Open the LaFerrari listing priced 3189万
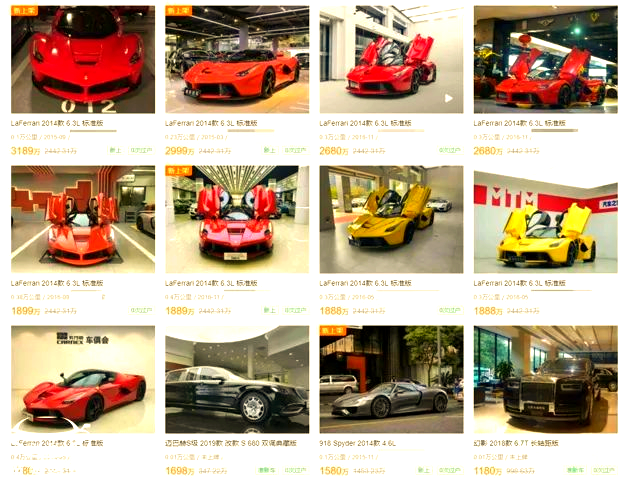The image size is (640, 478). click(82, 59)
